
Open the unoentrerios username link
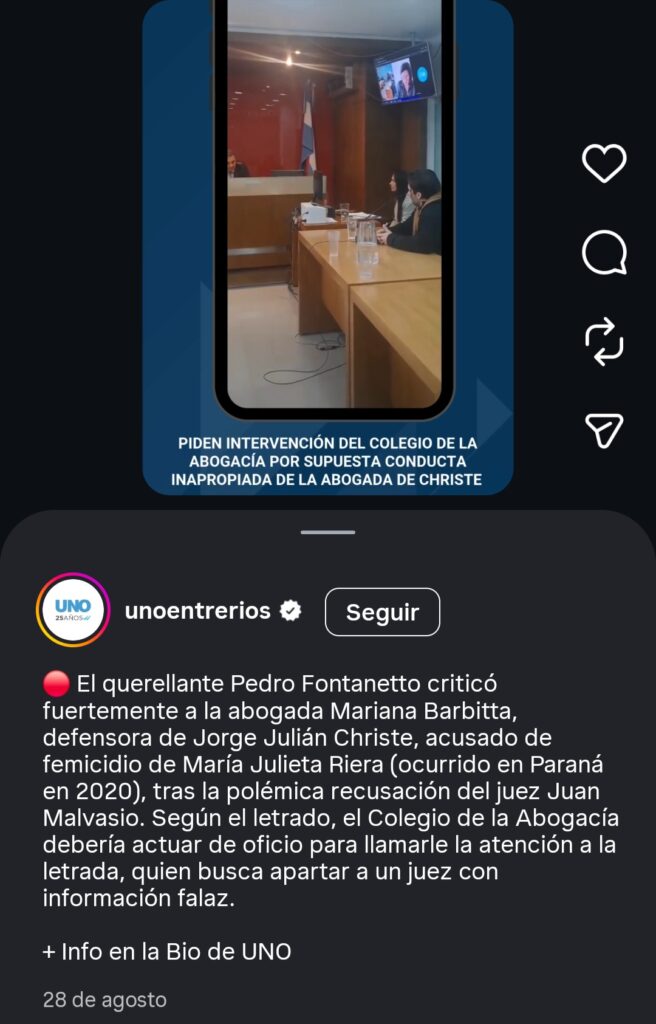pyautogui.click(x=198, y=611)
